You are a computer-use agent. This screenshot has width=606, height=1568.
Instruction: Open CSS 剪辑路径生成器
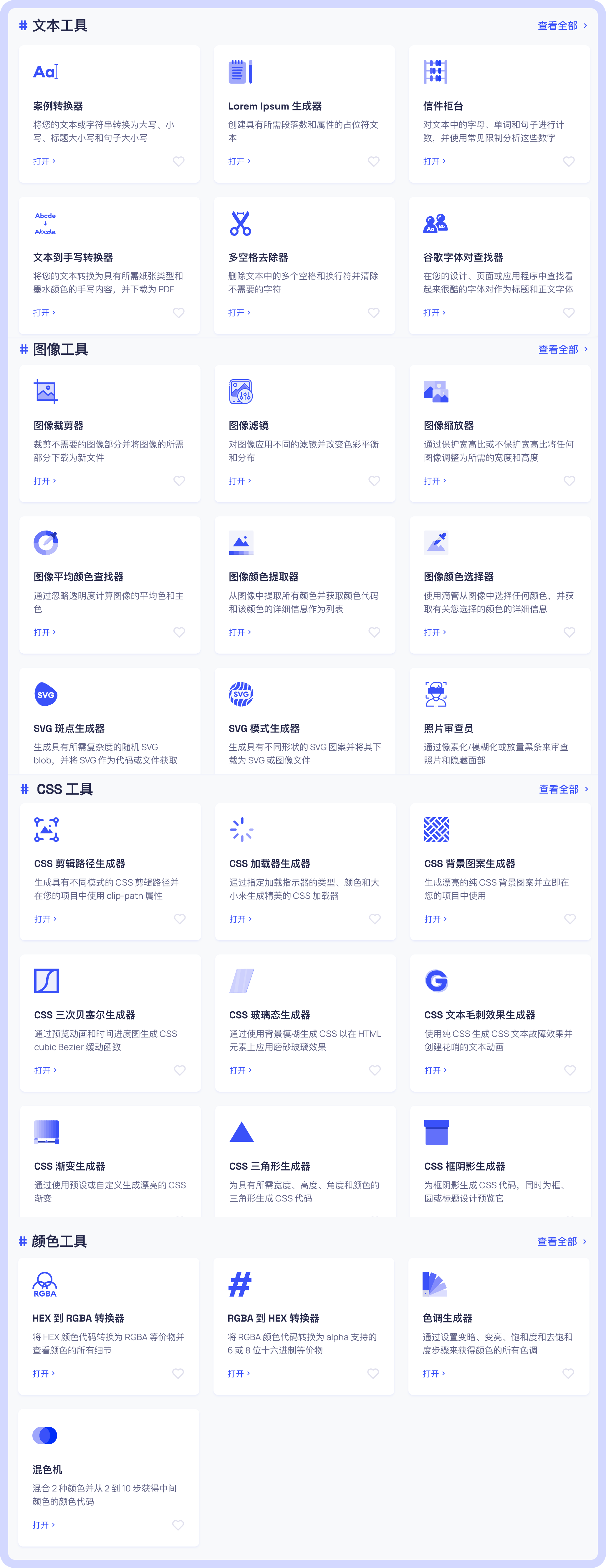pos(45,919)
